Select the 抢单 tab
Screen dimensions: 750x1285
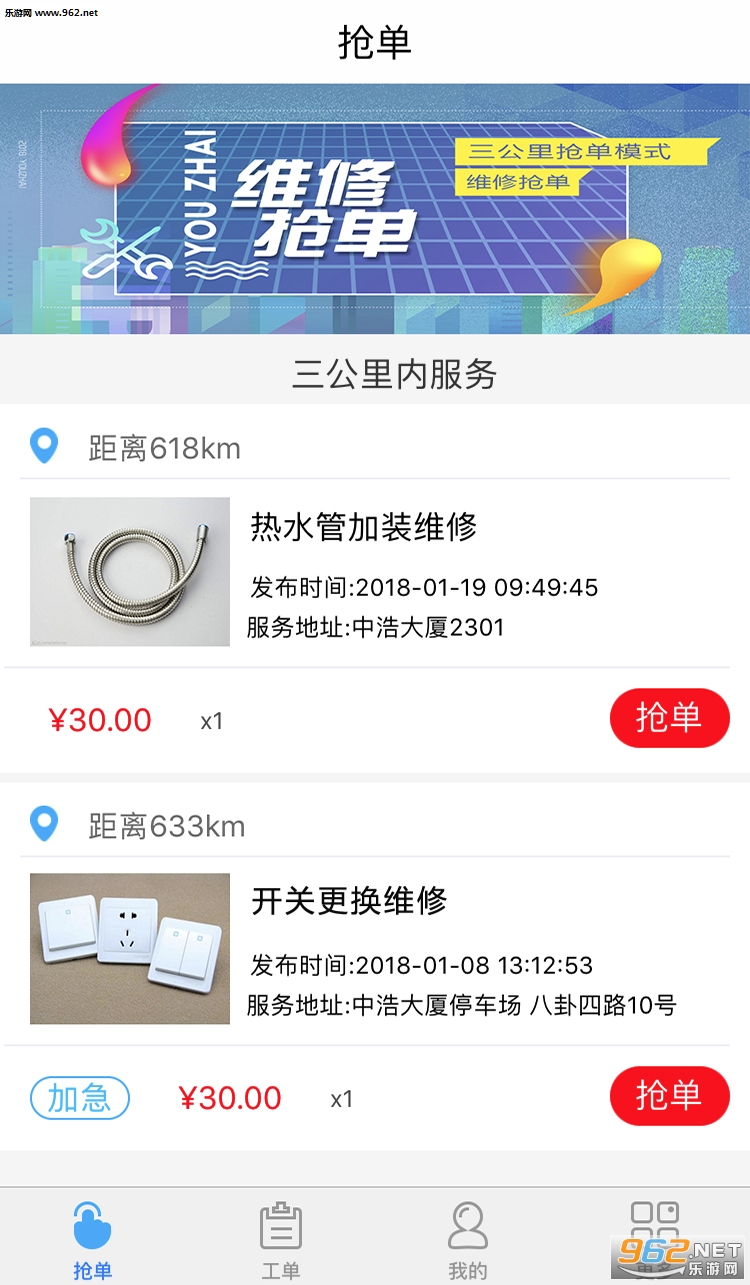click(93, 1240)
